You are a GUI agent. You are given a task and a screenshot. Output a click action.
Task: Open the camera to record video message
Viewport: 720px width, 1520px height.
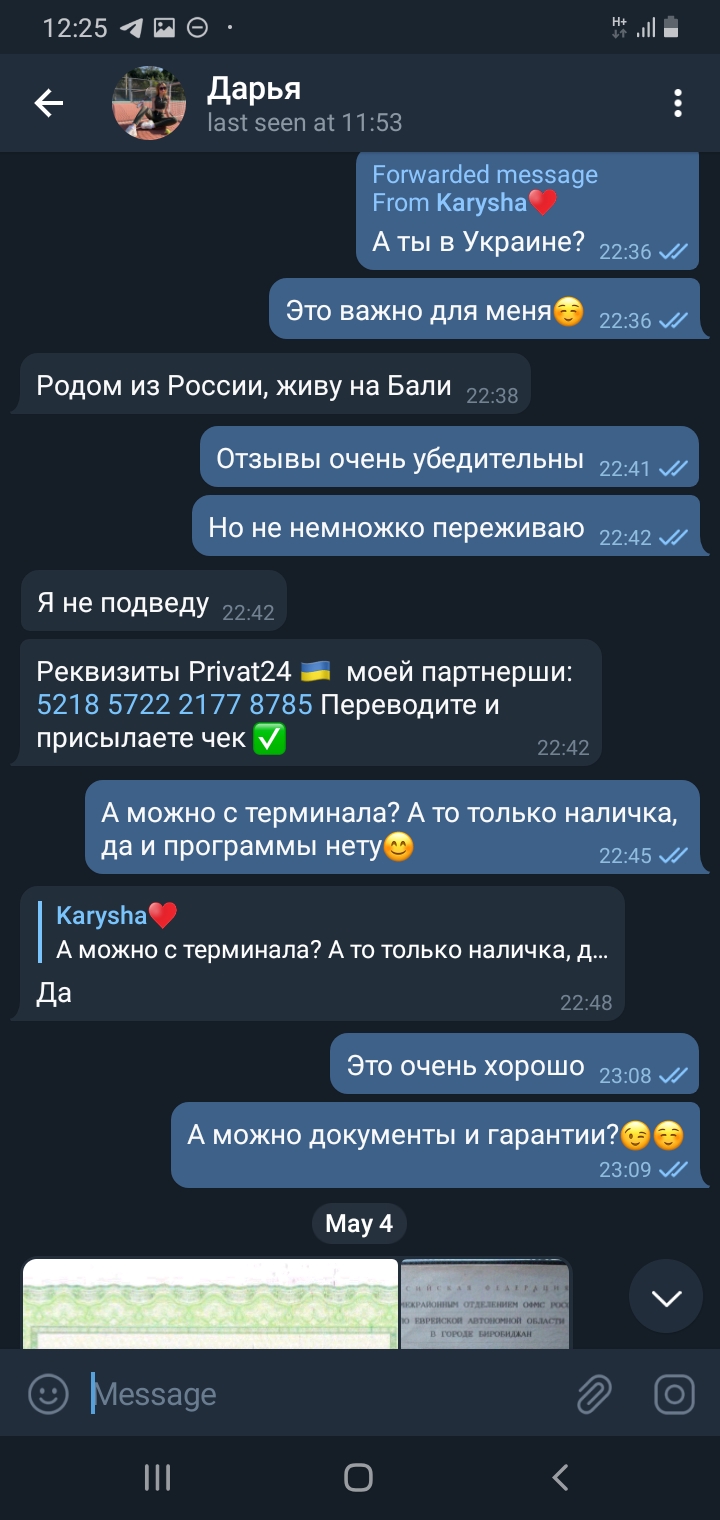pyautogui.click(x=674, y=1393)
